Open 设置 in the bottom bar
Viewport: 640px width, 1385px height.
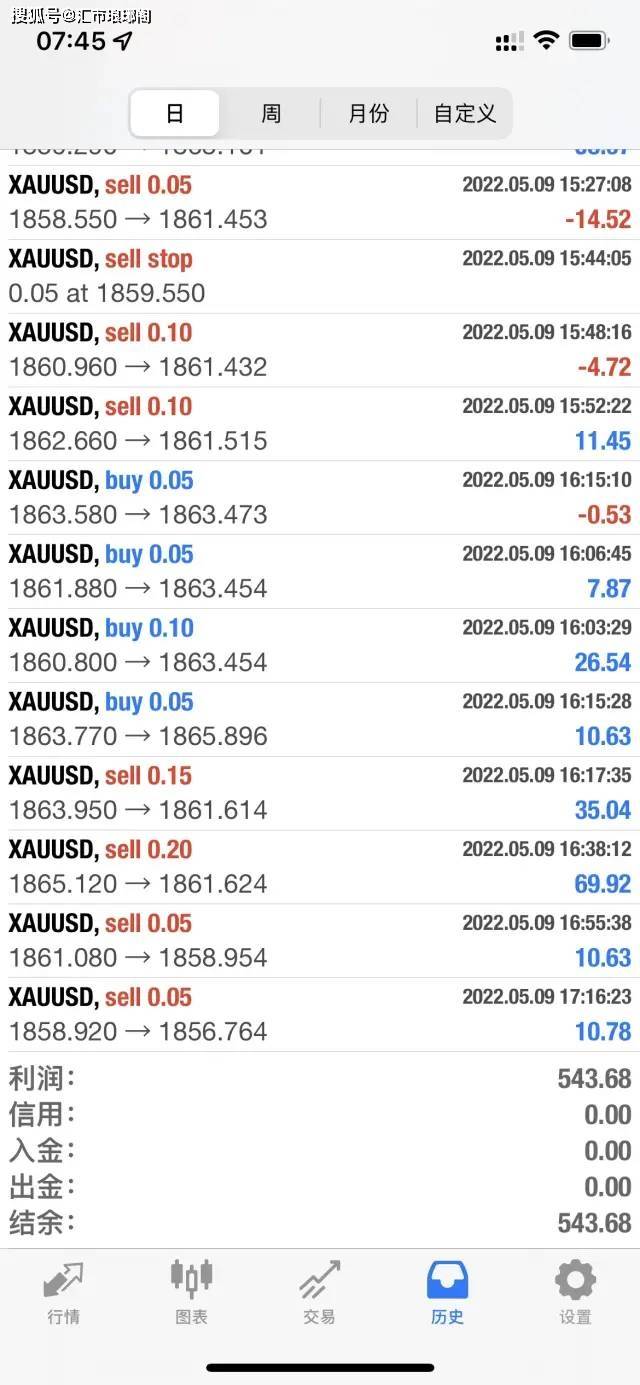575,1292
